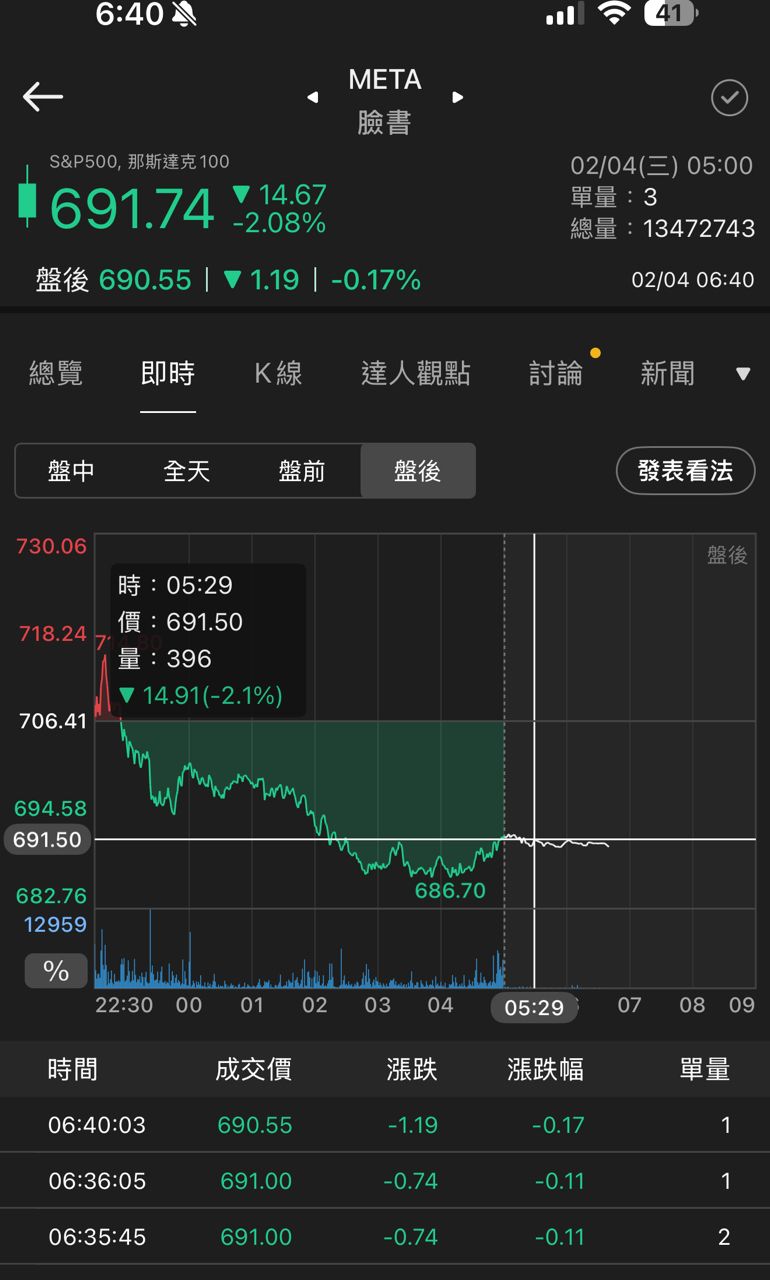View the 討論 tab
770x1280 pixels.
click(x=555, y=374)
